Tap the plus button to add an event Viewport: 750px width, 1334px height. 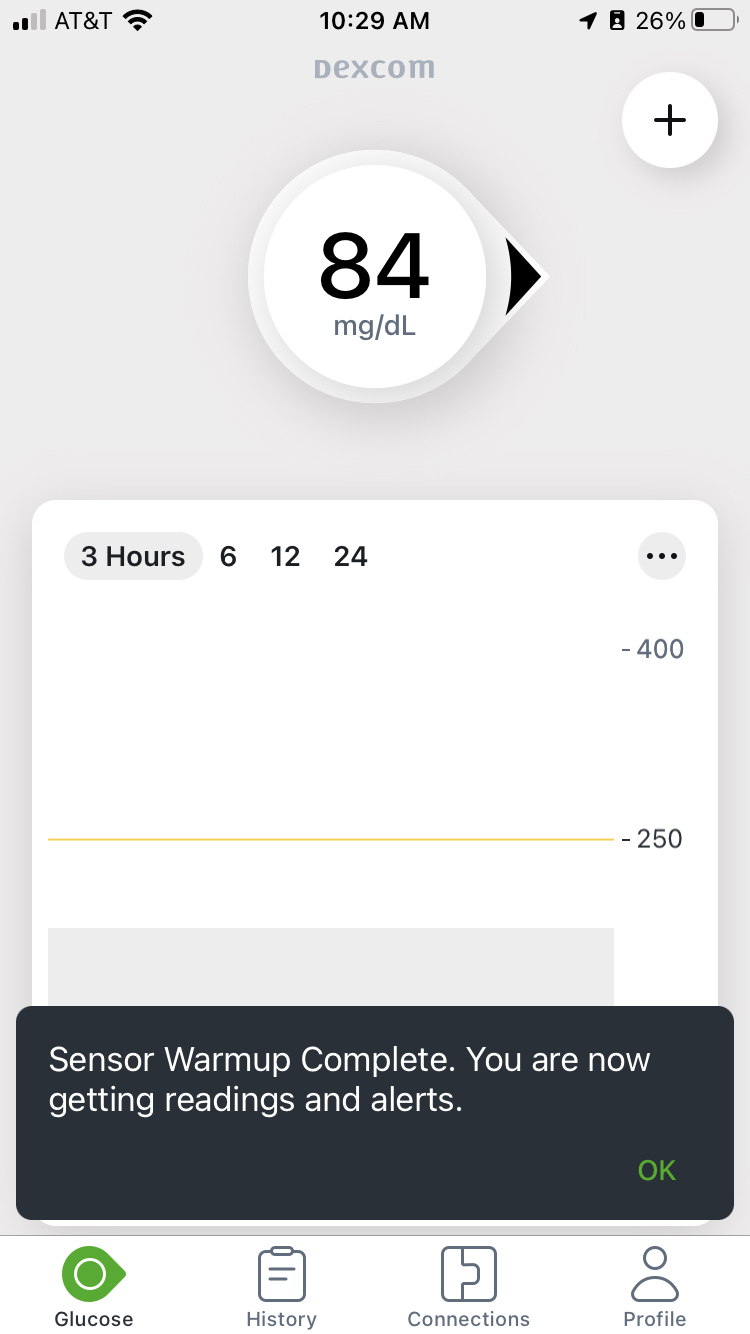pos(669,120)
